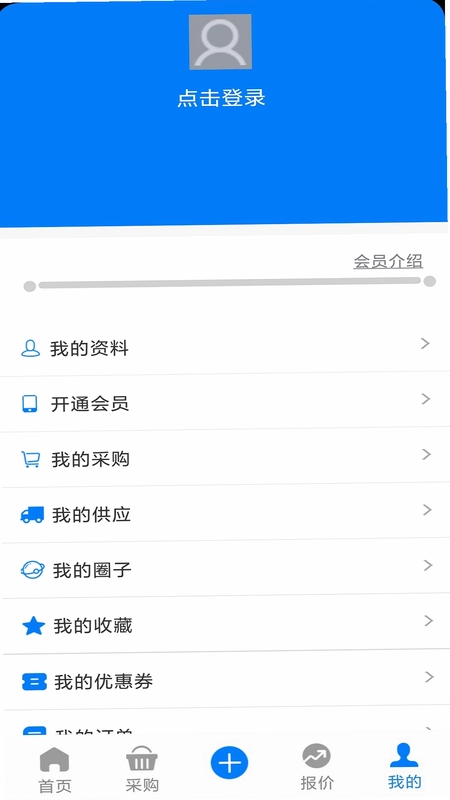The height and width of the screenshot is (800, 450).
Task: Tap the blue plus publish button
Action: tap(229, 763)
